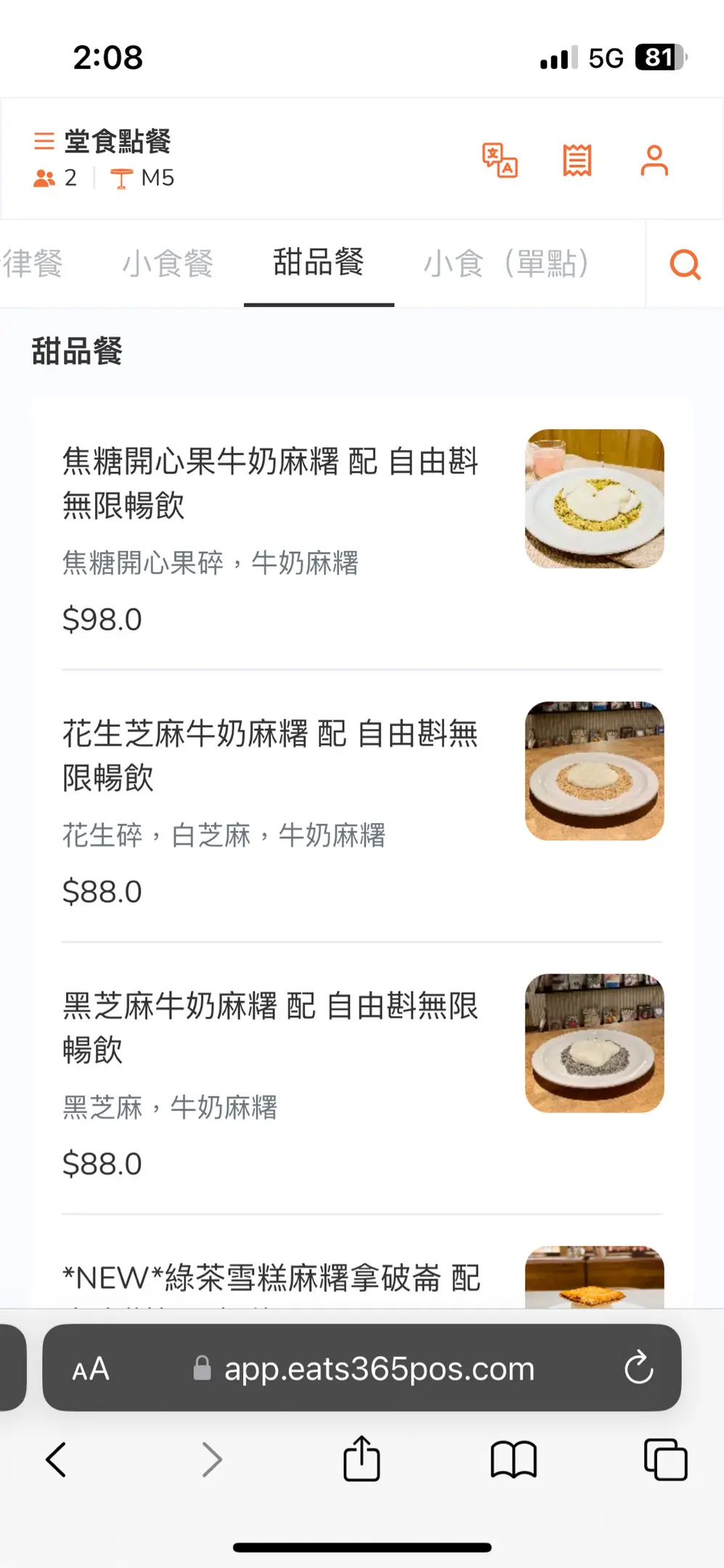Screen dimensions: 724x1568
Task: Reload the page in Safari
Action: click(638, 1368)
